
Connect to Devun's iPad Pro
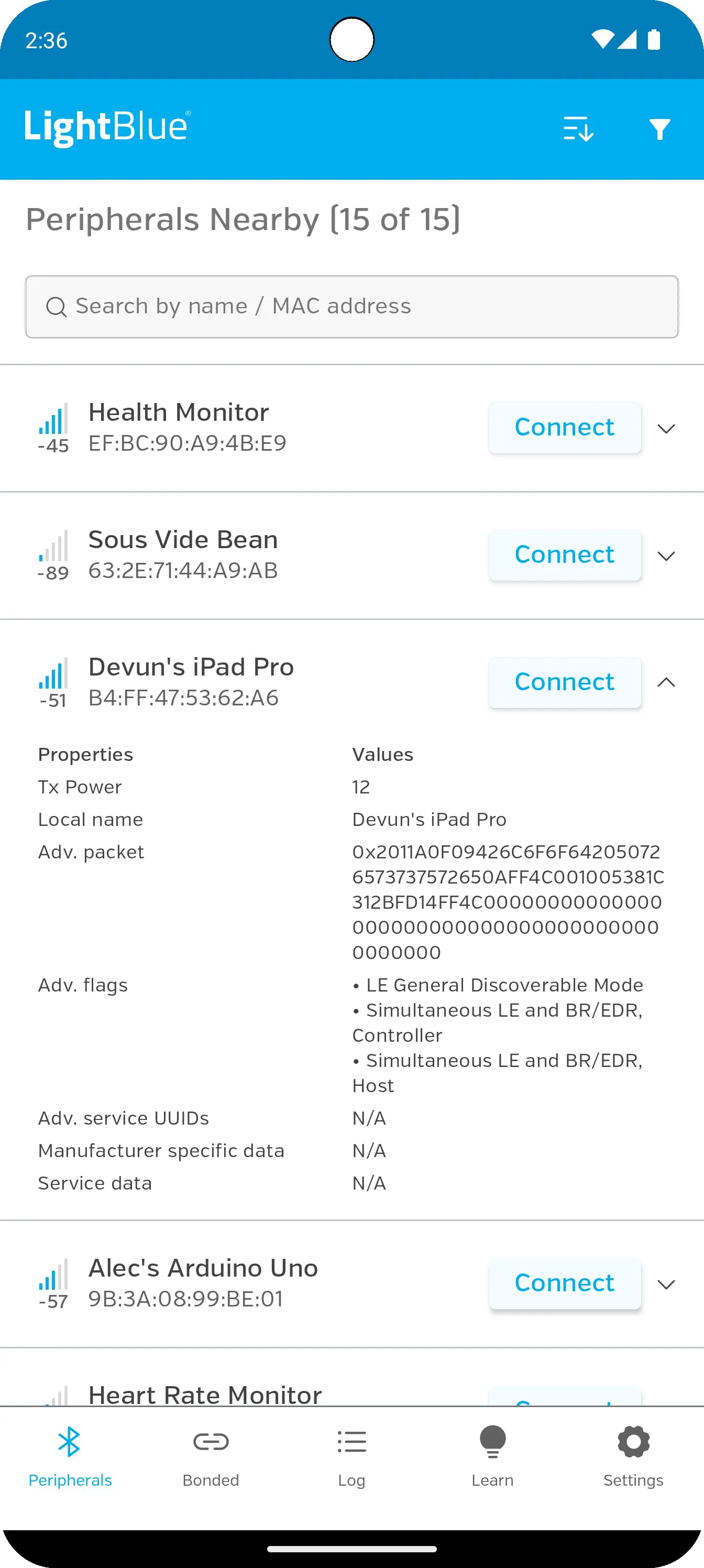(x=565, y=682)
